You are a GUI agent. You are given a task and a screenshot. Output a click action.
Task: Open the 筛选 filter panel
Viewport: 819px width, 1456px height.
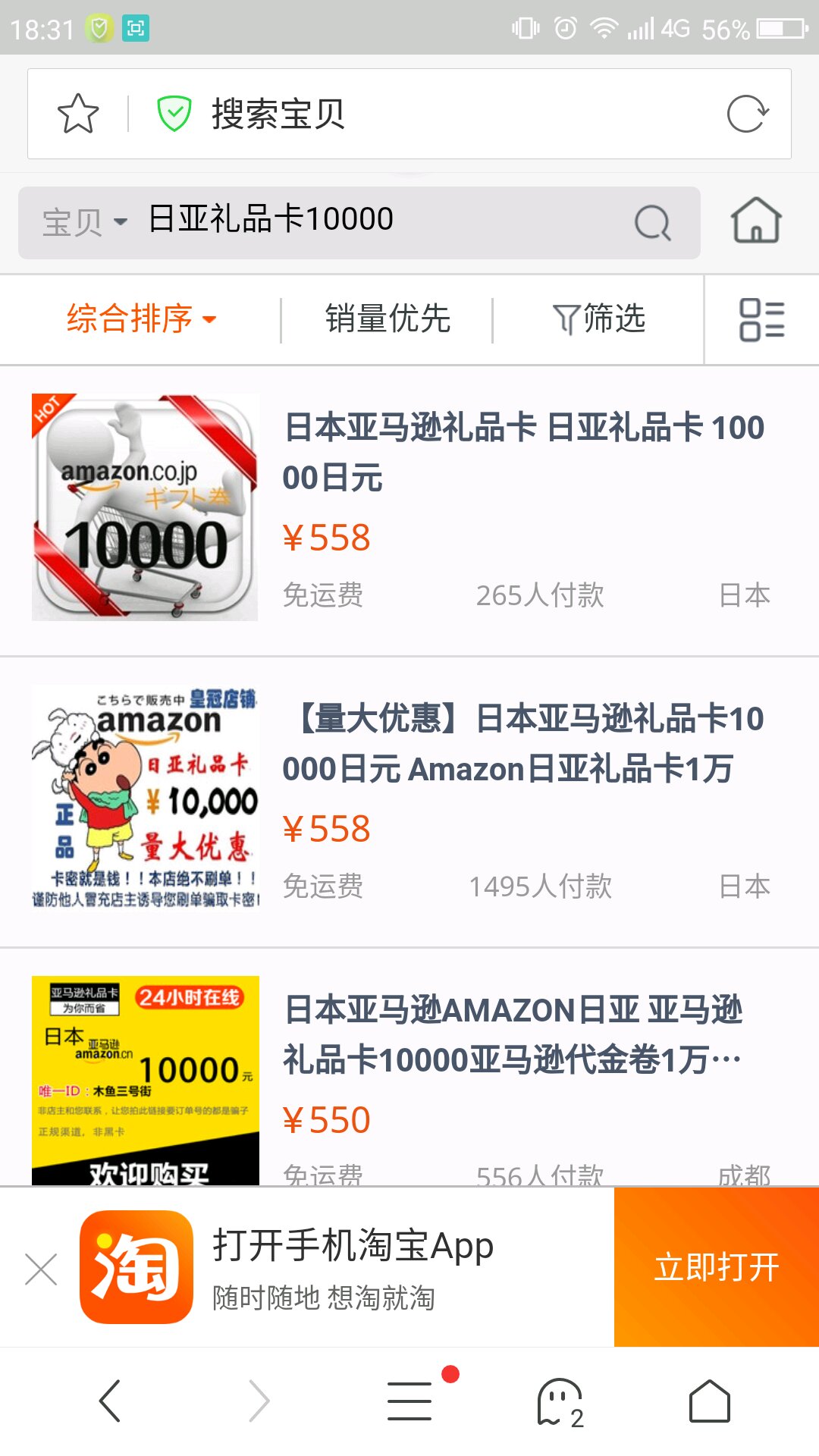599,318
